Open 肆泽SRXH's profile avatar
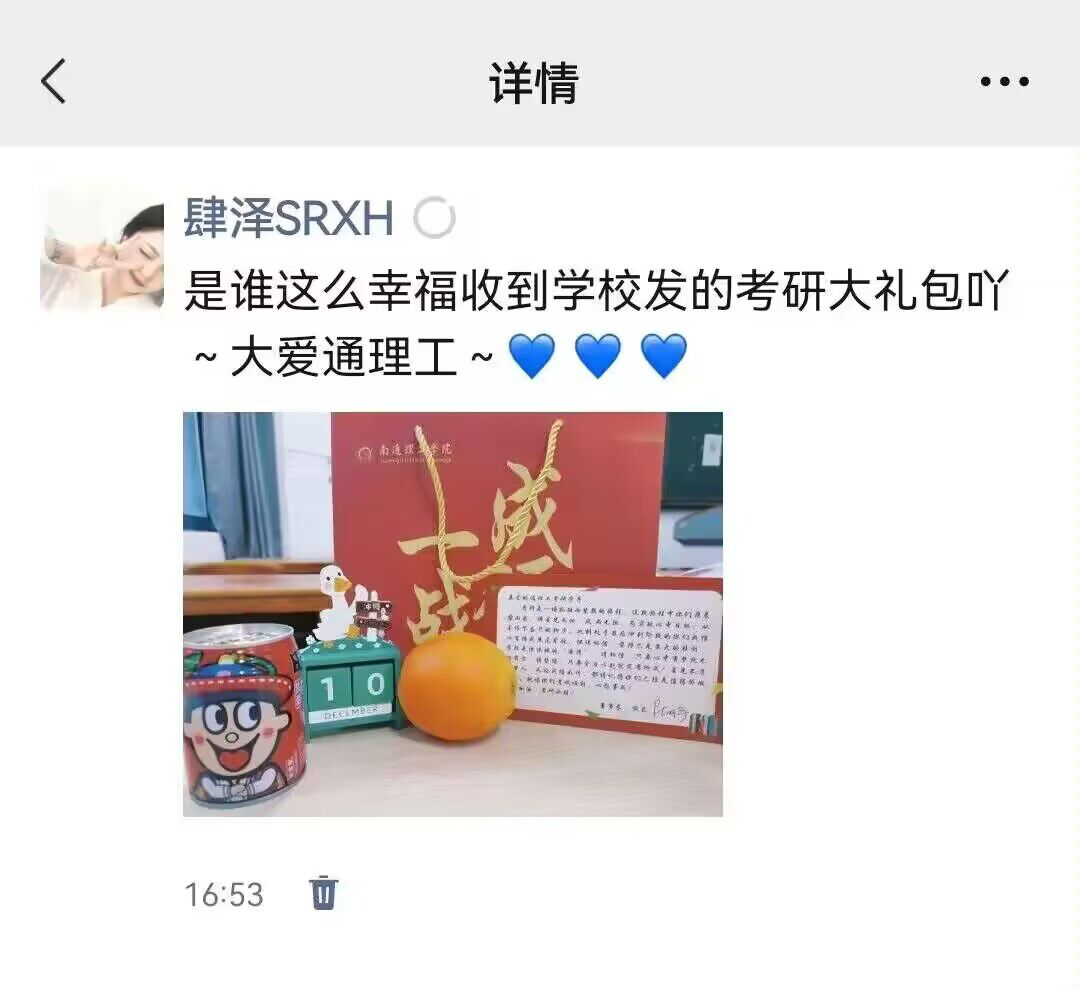The height and width of the screenshot is (990, 1080). pos(102,251)
